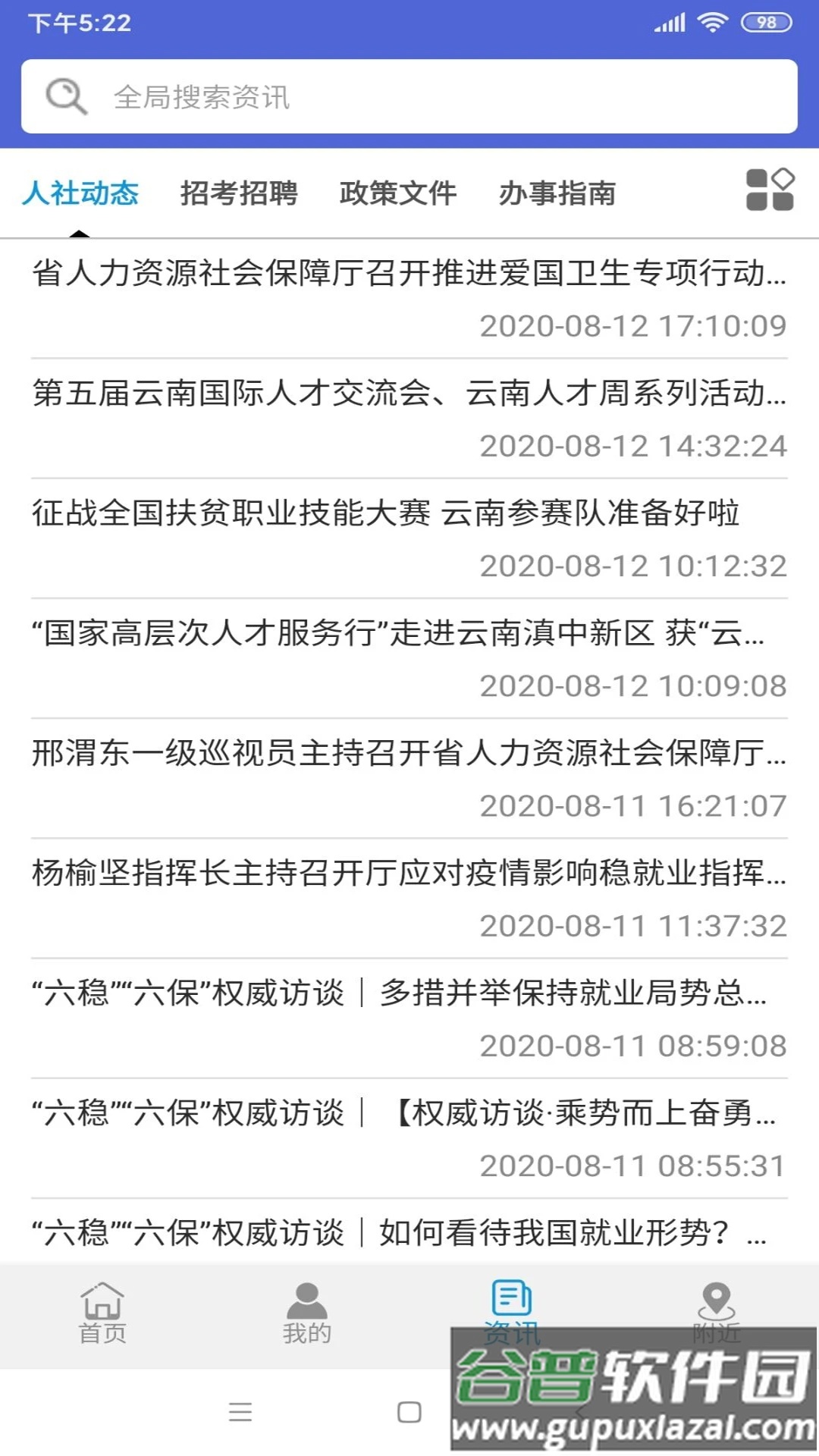819x1456 pixels.
Task: Open 第五届云南国际人才交流会 article
Action: pyautogui.click(x=409, y=393)
